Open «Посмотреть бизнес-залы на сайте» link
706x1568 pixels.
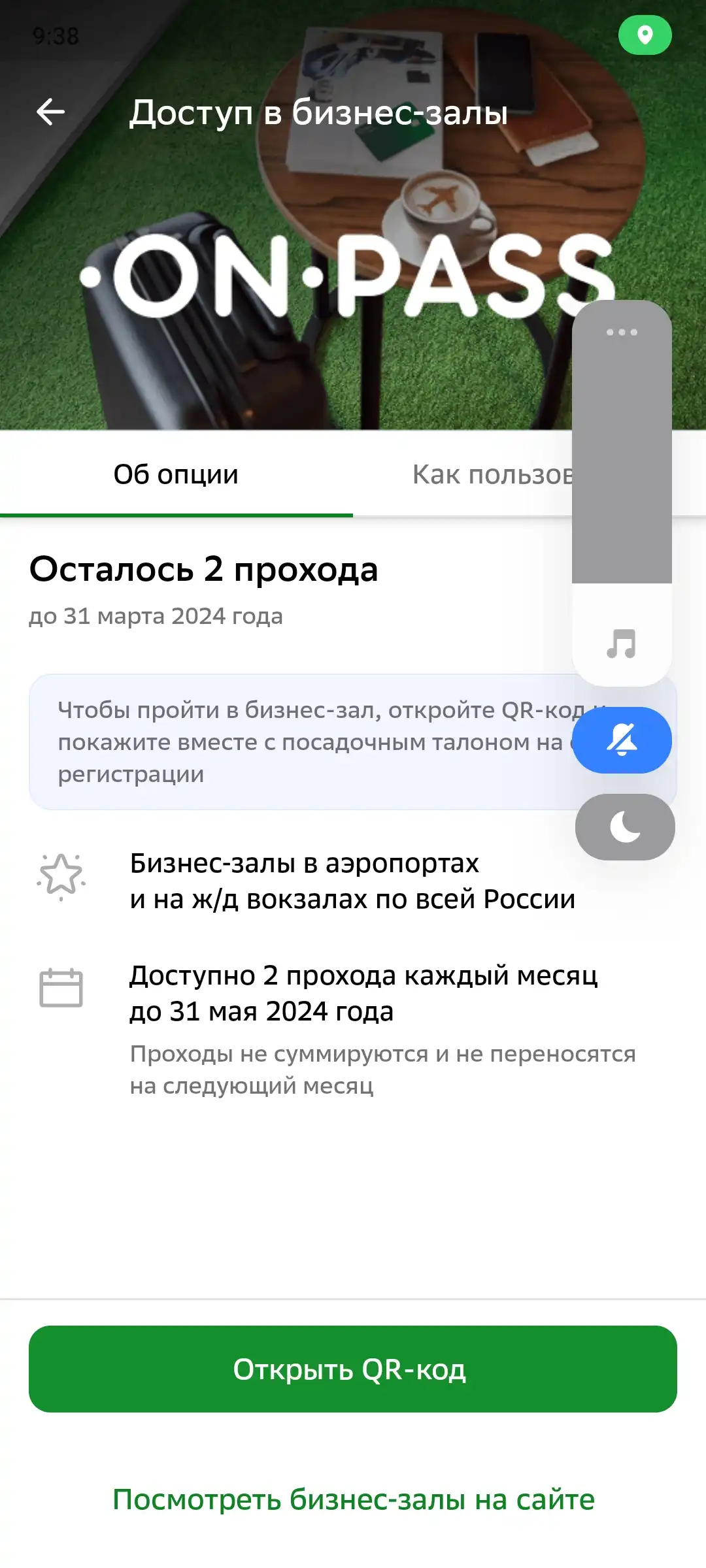click(353, 1499)
